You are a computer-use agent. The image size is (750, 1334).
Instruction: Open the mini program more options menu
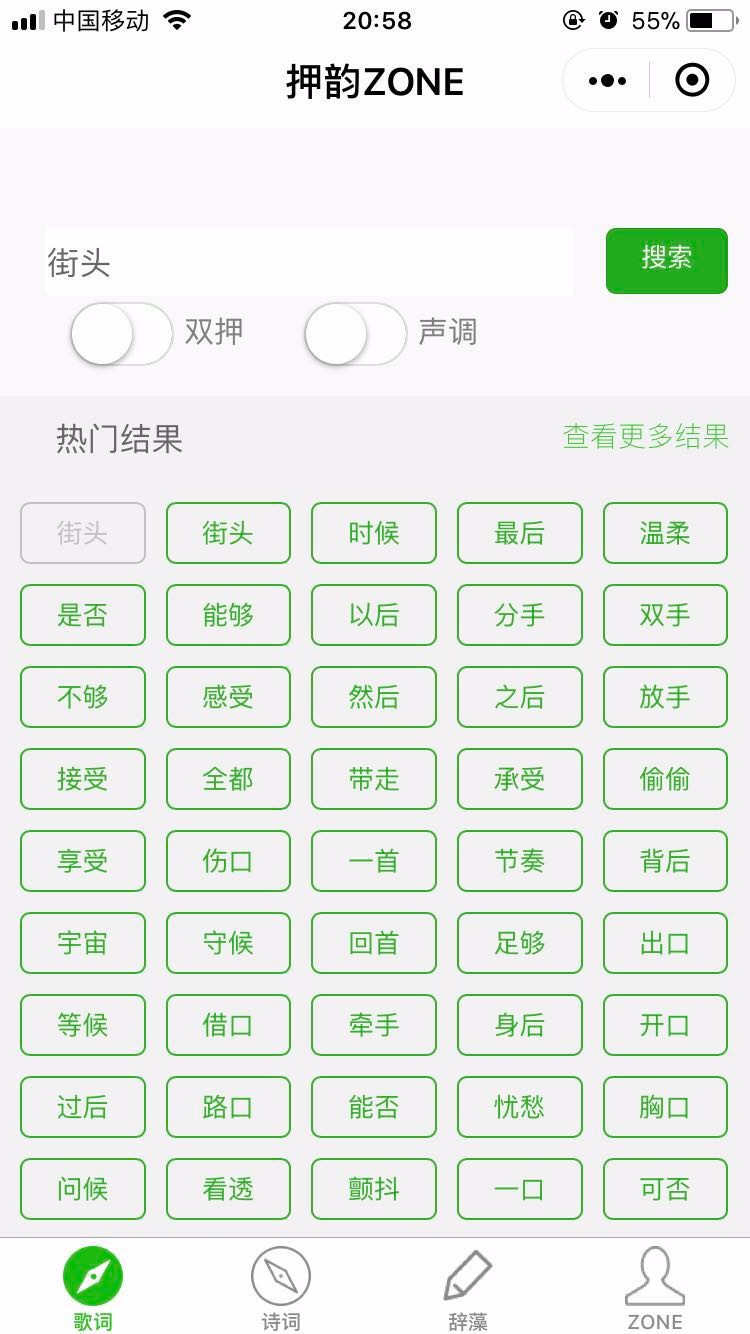pos(607,81)
